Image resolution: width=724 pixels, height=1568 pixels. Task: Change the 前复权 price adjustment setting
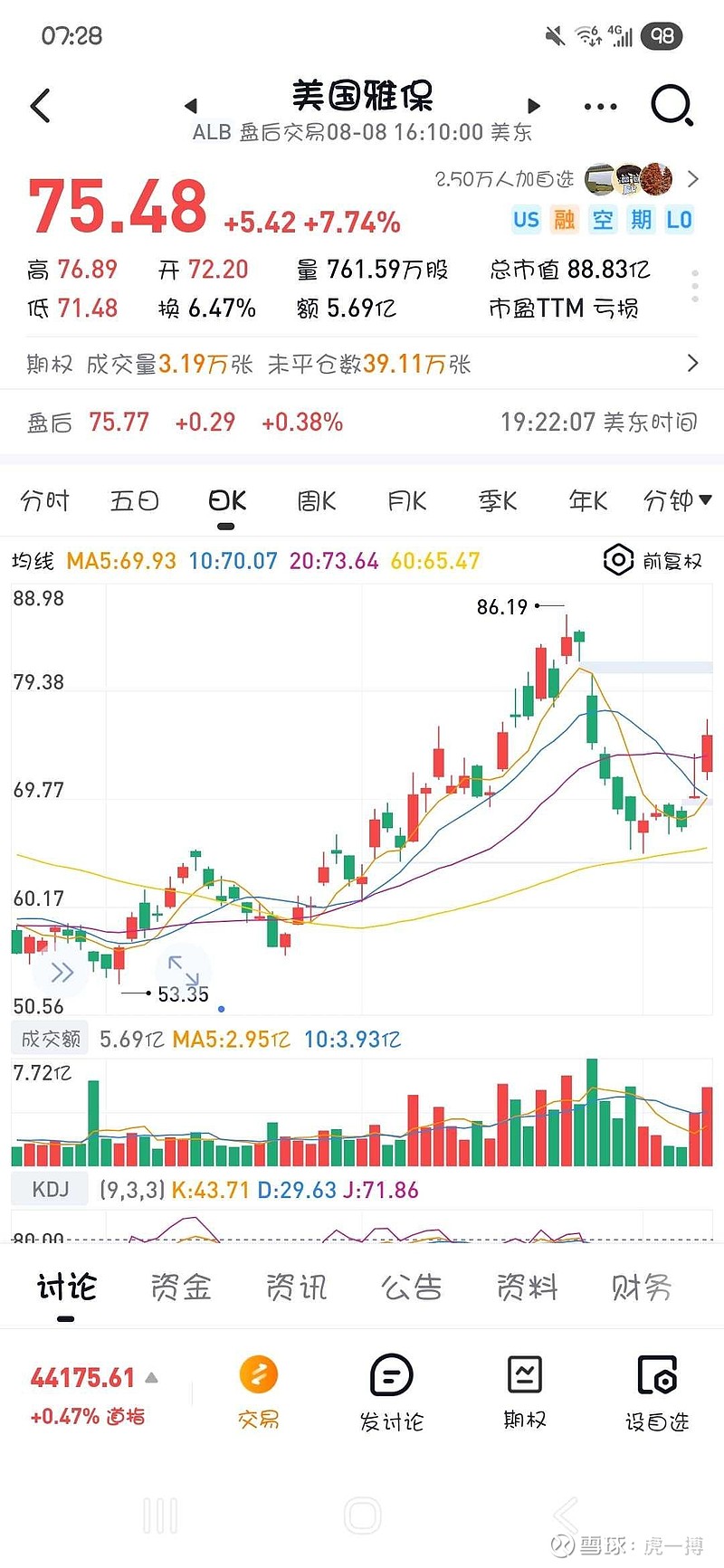point(653,561)
